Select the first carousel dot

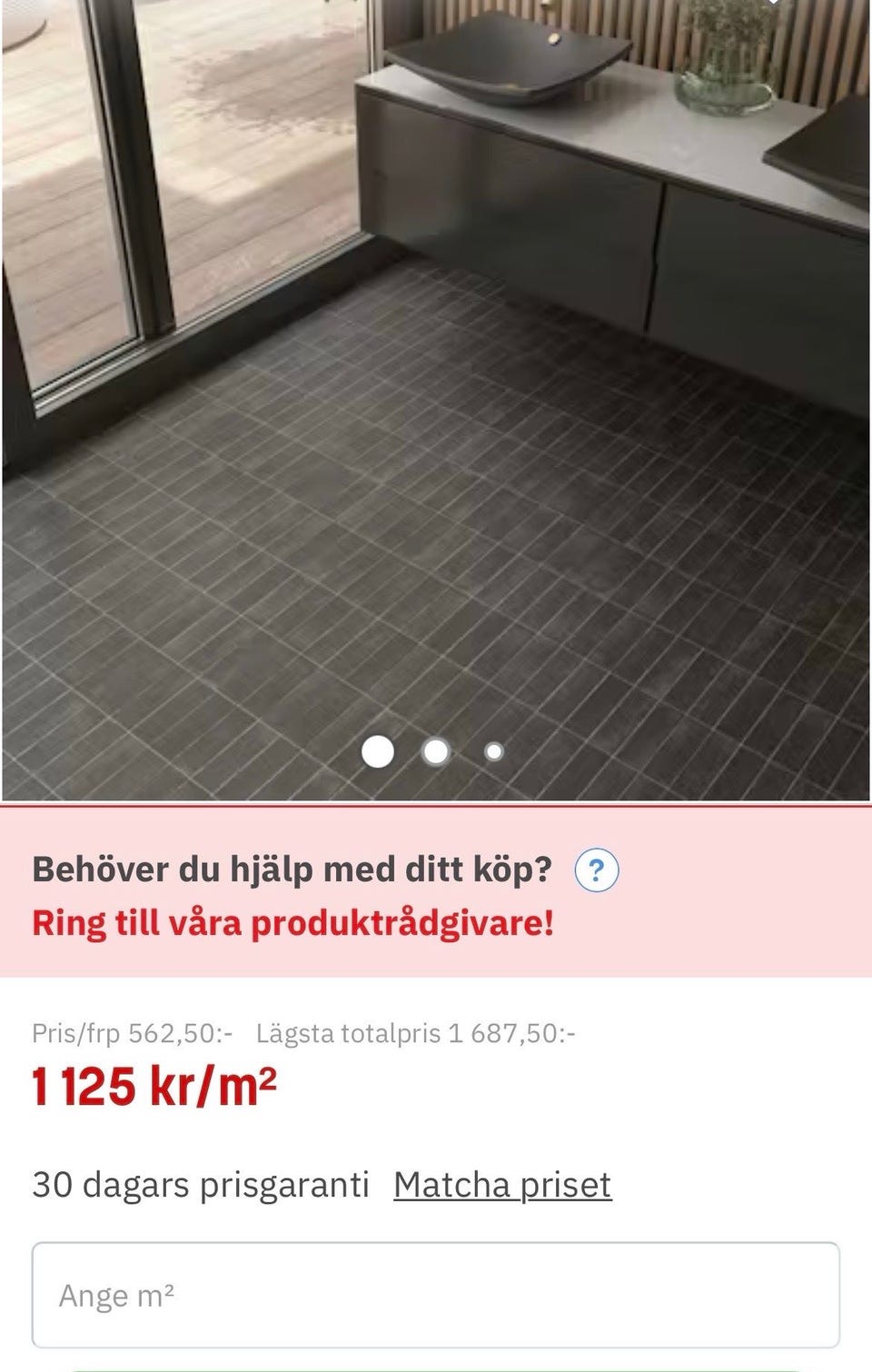(x=377, y=751)
